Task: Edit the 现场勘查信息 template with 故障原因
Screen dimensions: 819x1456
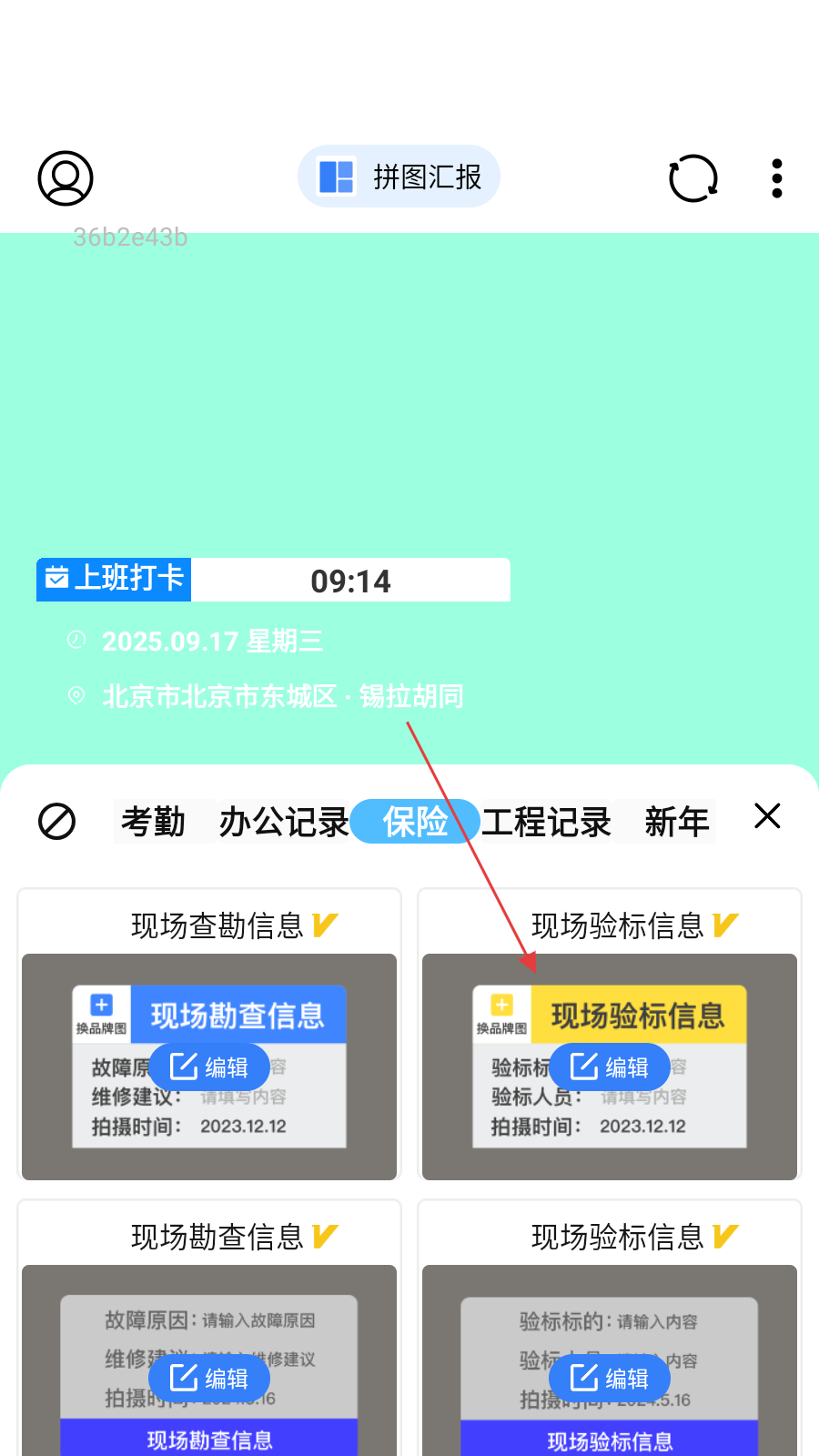Action: coord(209,1378)
